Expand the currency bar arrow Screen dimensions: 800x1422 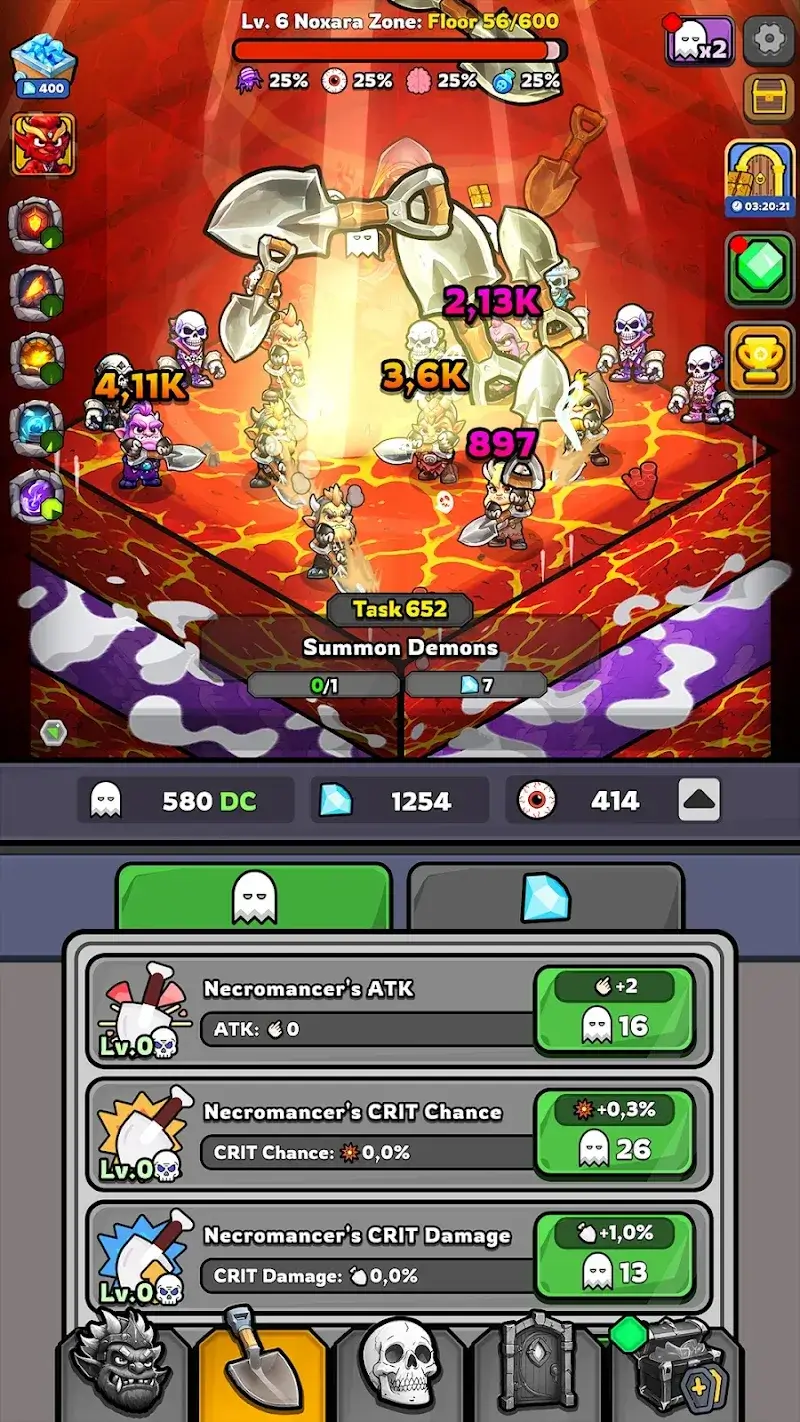pos(699,800)
